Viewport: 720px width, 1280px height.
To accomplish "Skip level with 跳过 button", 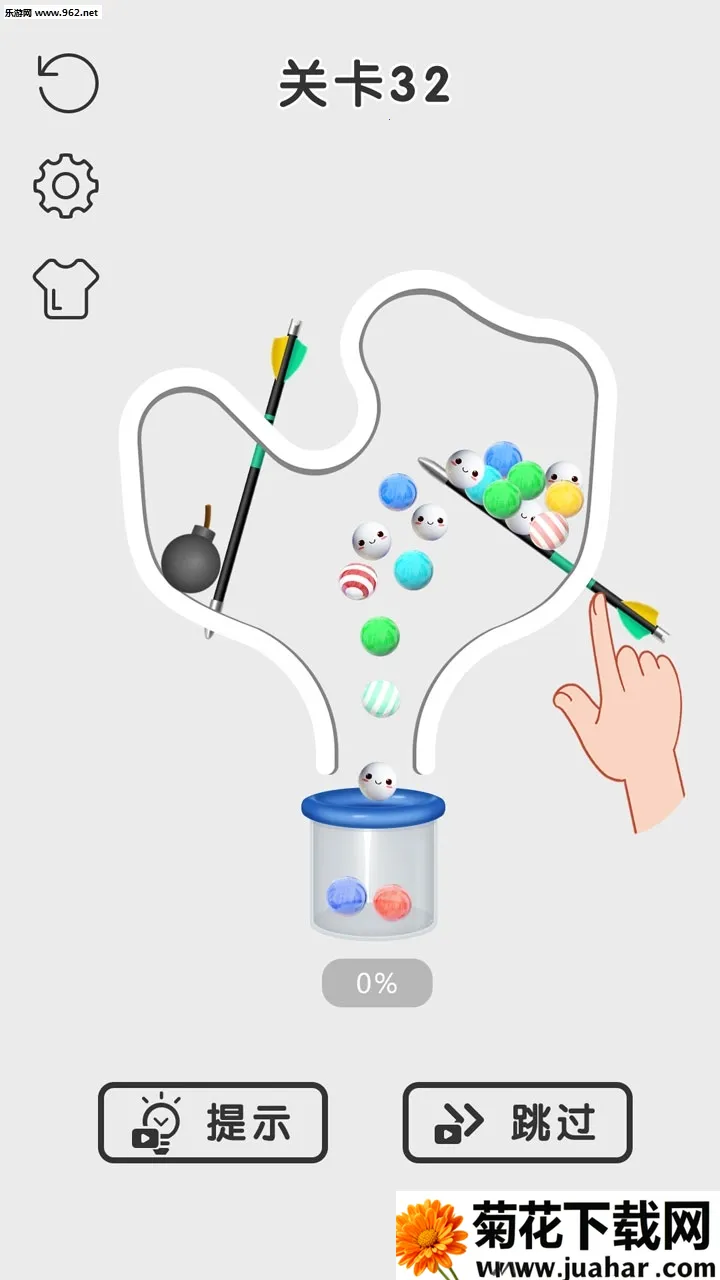I will click(517, 1123).
